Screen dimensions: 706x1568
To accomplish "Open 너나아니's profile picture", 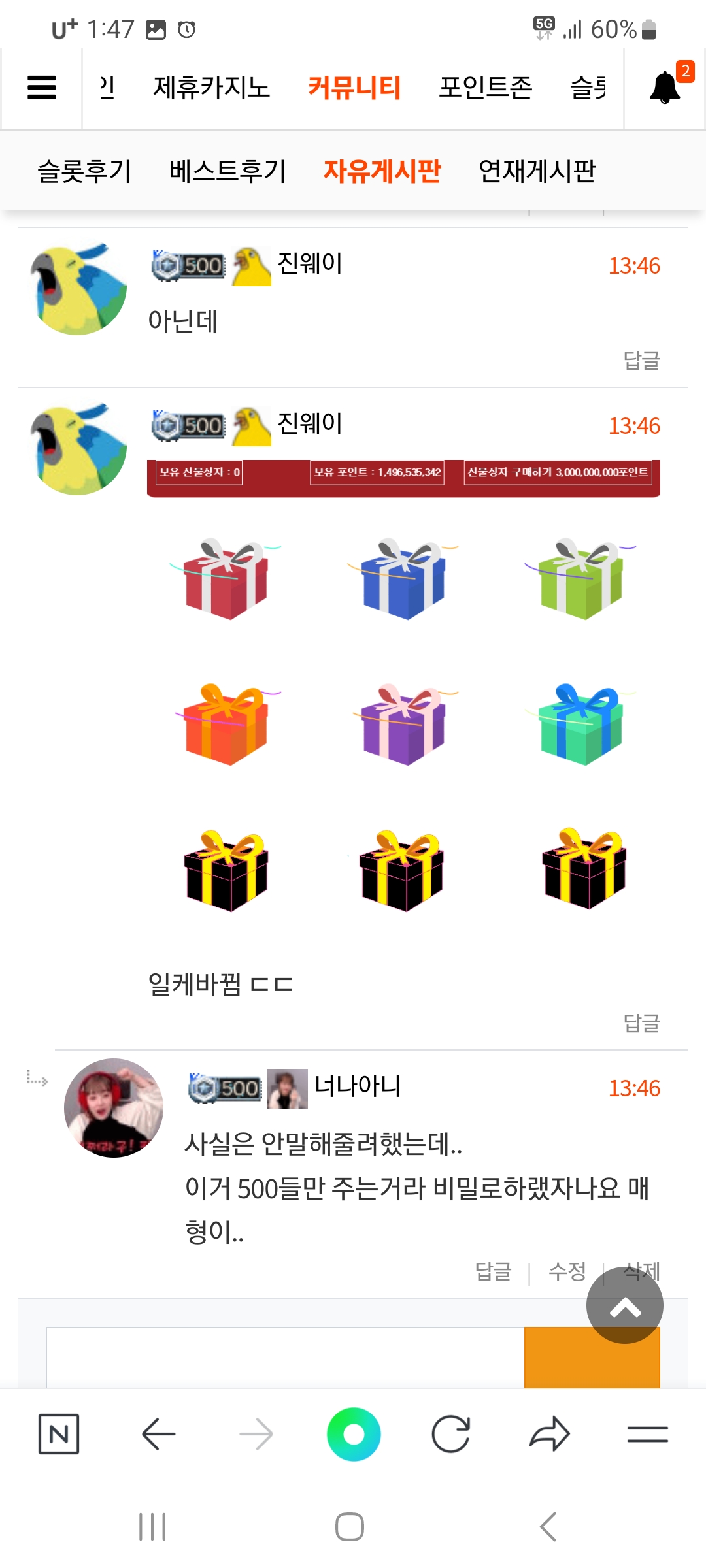I will [x=114, y=1108].
